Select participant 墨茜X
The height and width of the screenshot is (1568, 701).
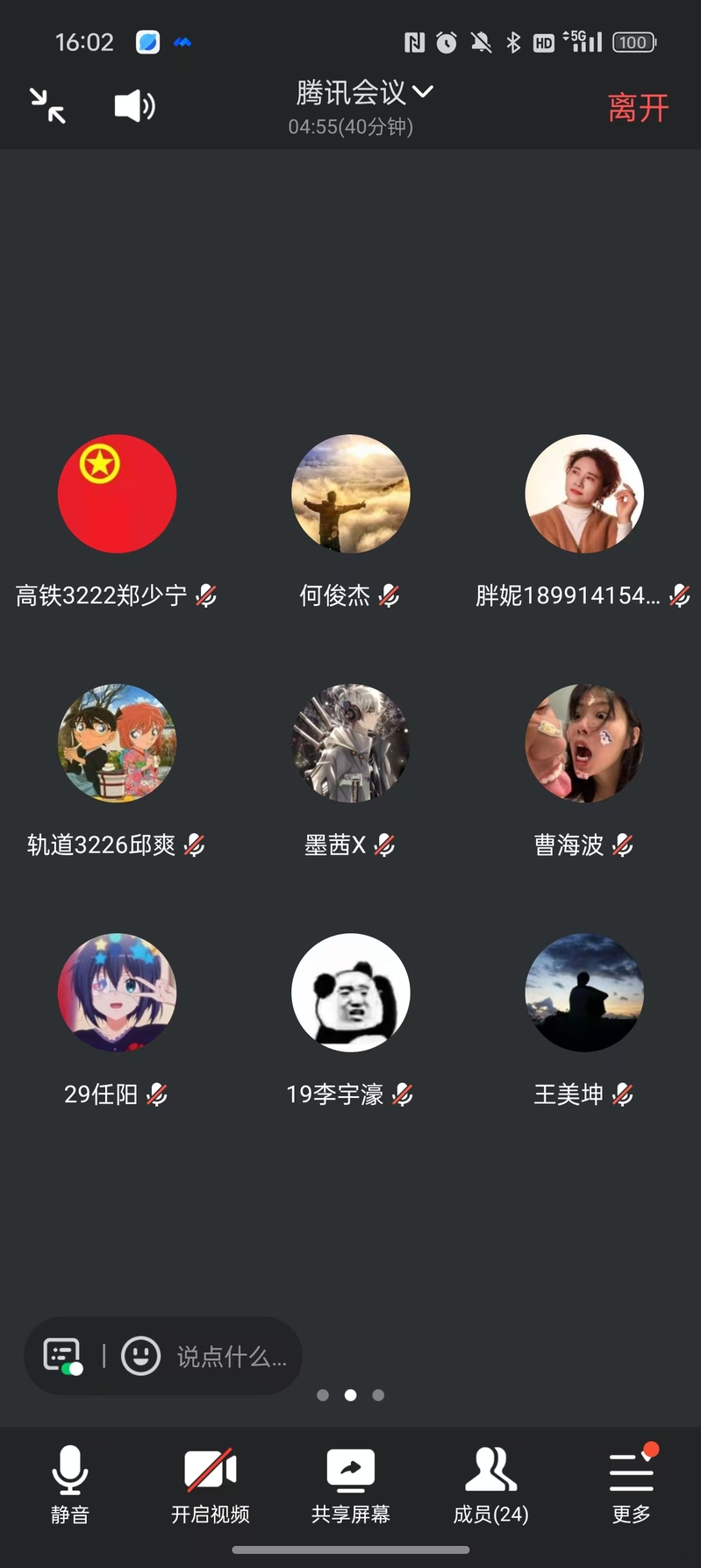350,743
